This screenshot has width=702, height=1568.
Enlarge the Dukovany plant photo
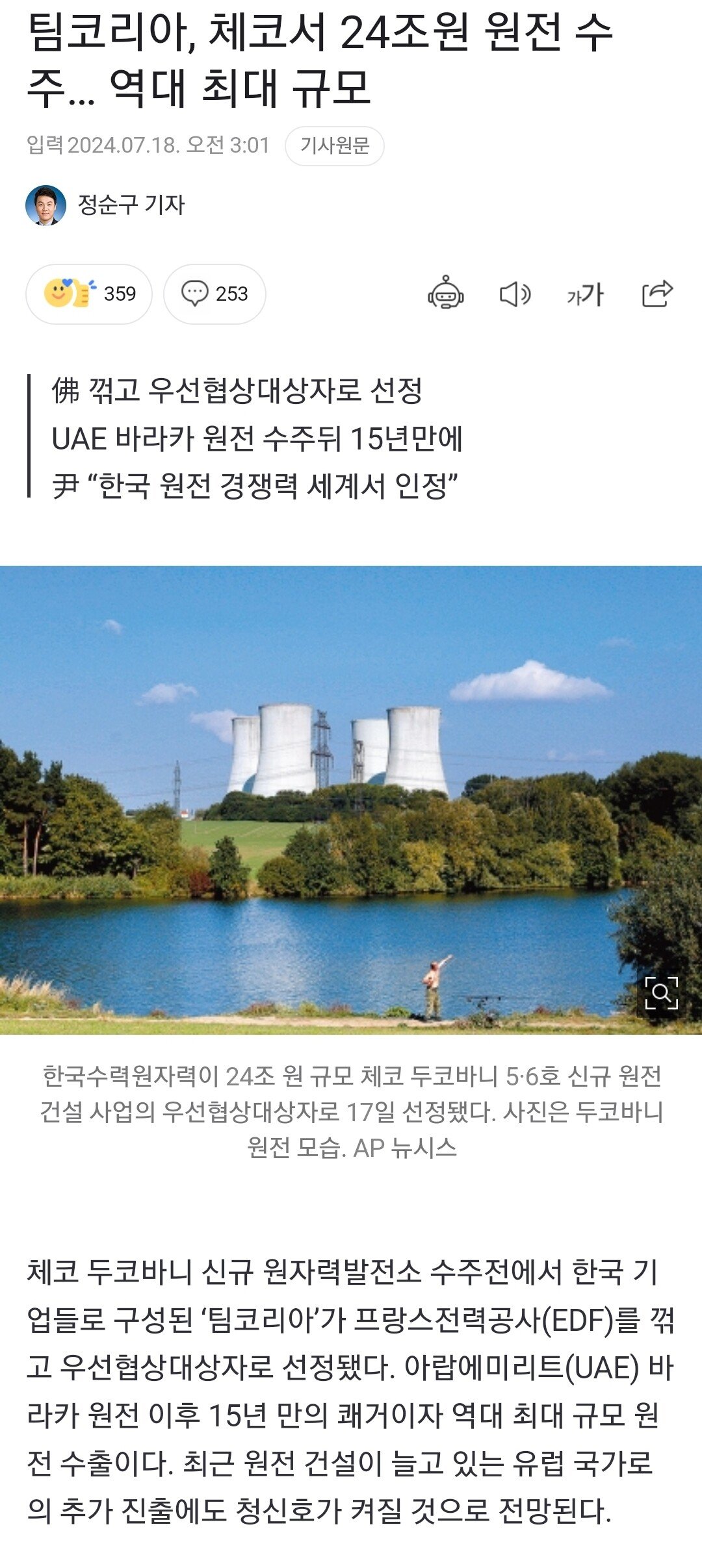661,993
